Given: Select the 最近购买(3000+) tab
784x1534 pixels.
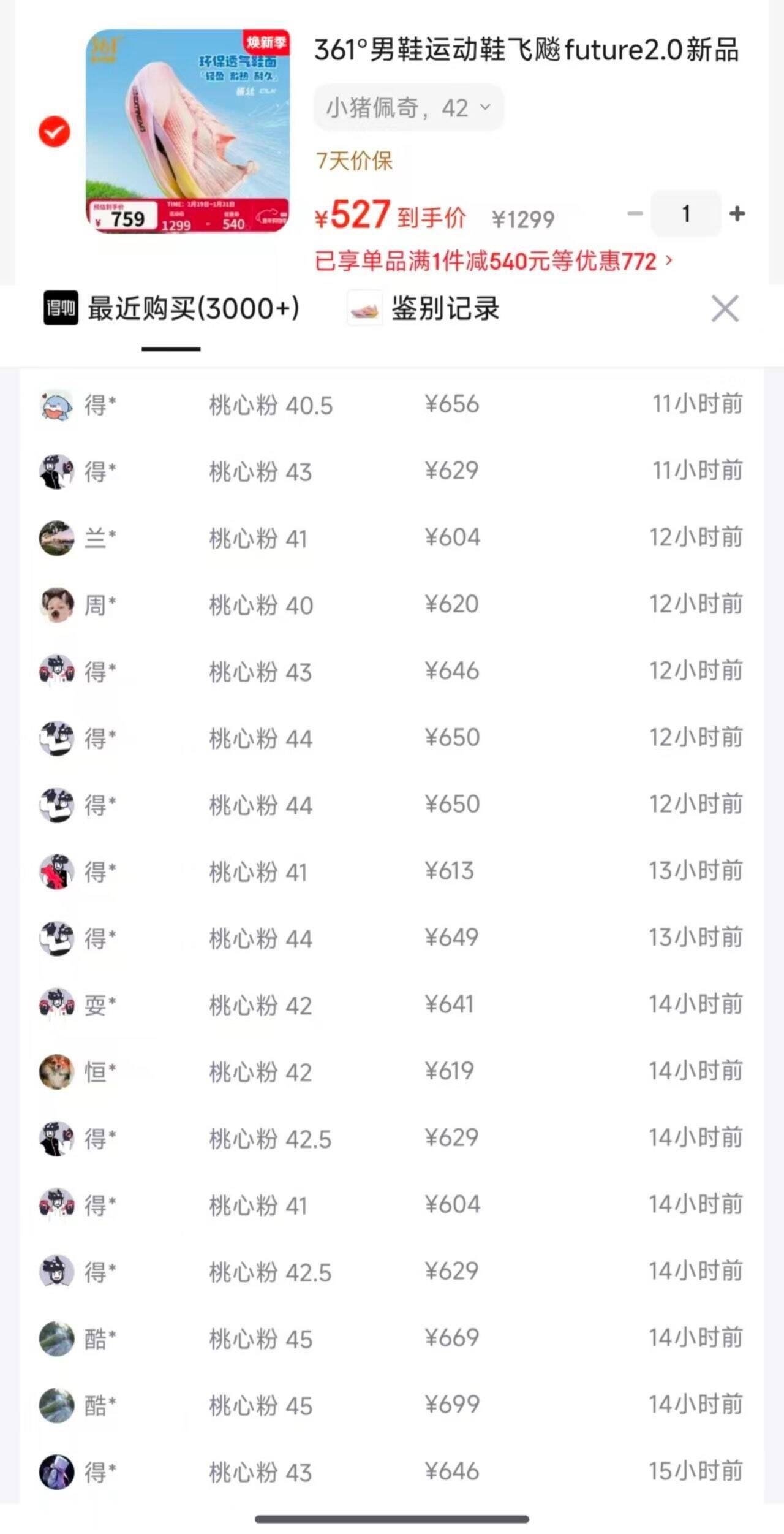Looking at the screenshot, I should point(172,308).
